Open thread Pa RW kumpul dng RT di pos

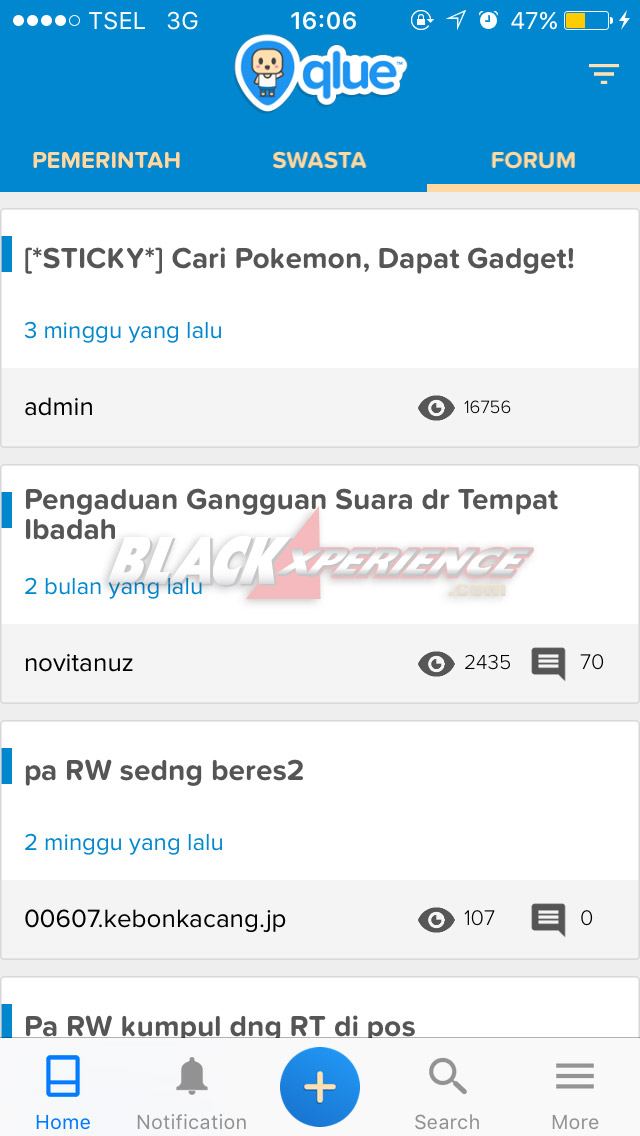(x=220, y=1025)
